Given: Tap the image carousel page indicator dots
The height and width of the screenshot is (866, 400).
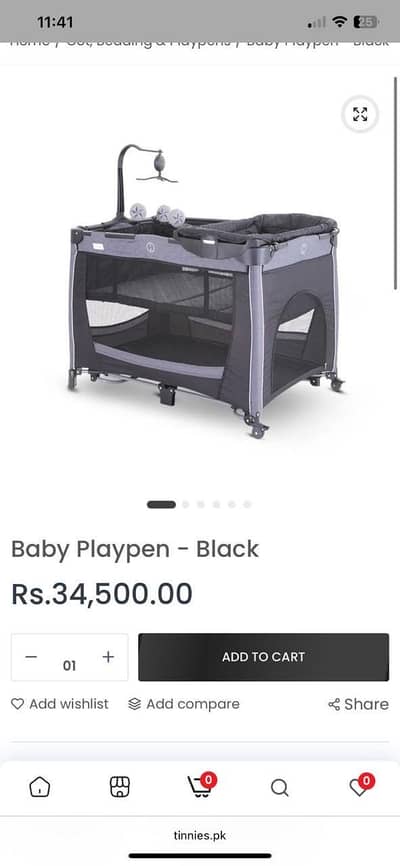Looking at the screenshot, I should pyautogui.click(x=199, y=504).
